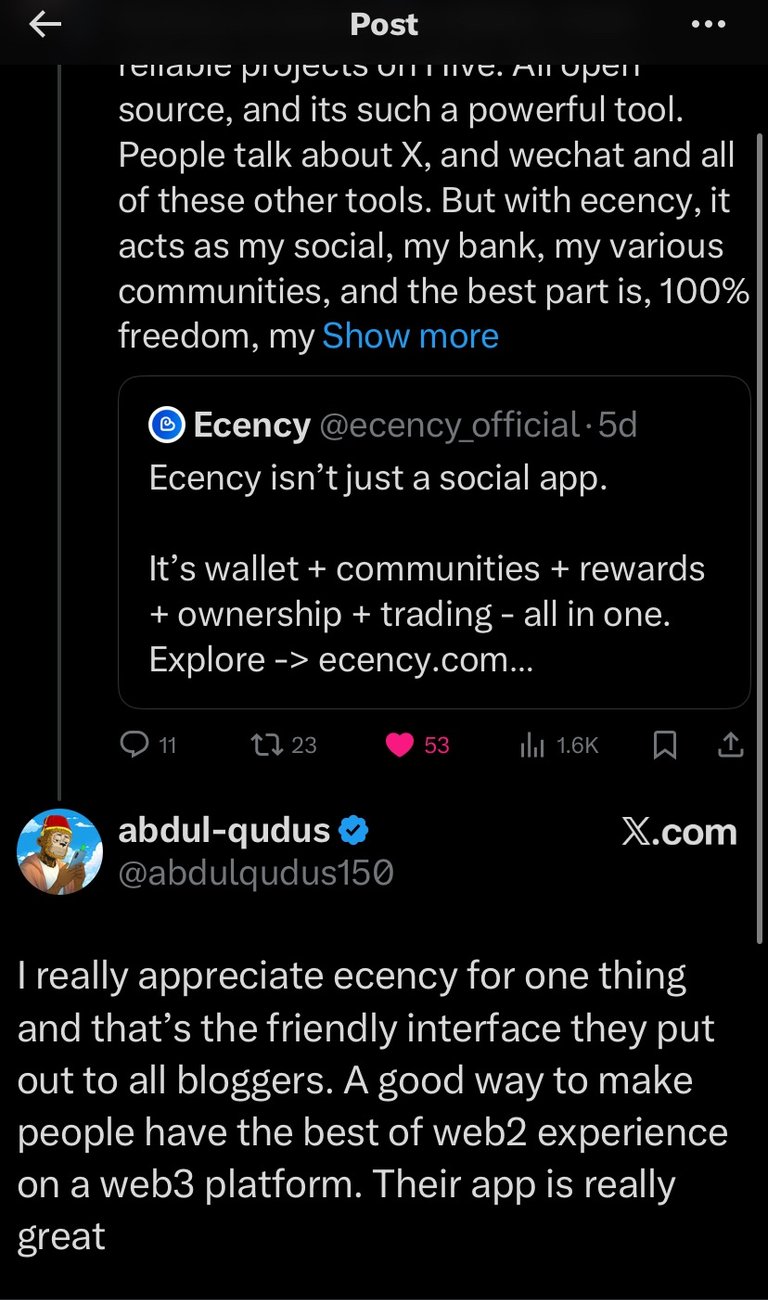Go back using the top arrow
This screenshot has width=768, height=1300.
point(46,26)
